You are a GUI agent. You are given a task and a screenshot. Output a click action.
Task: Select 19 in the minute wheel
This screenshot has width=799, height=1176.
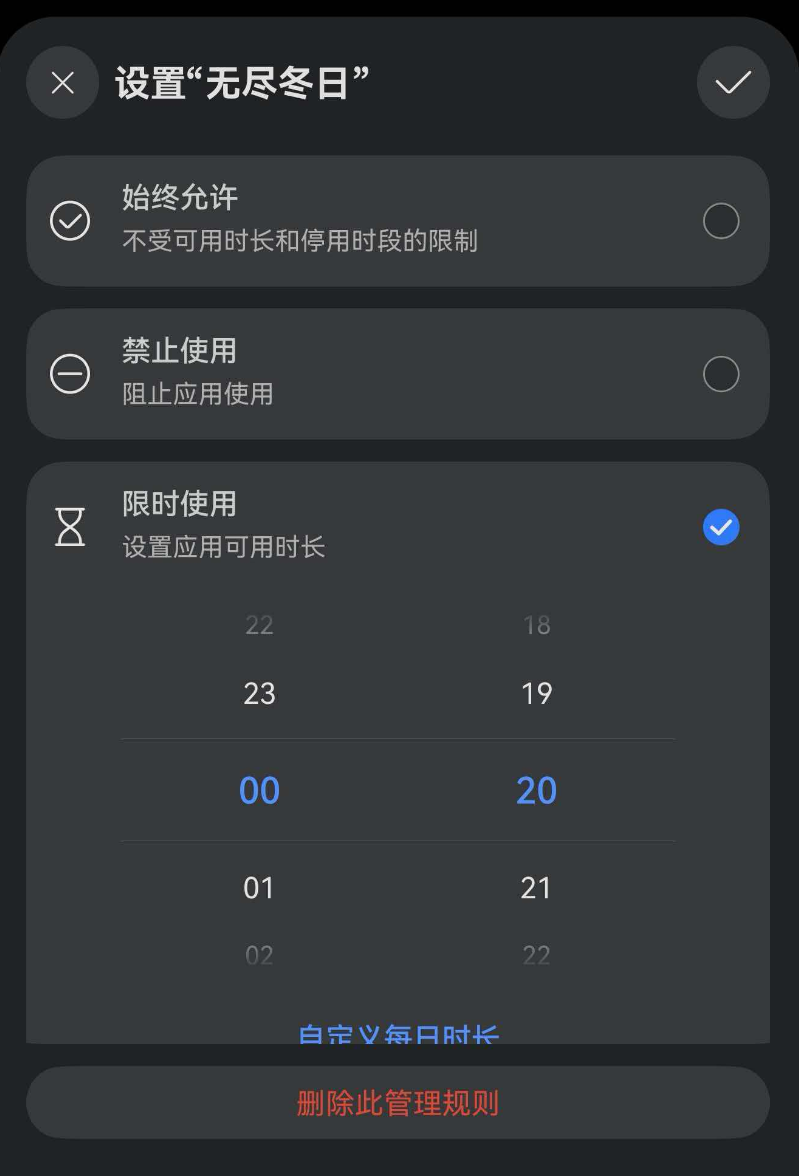(537, 693)
